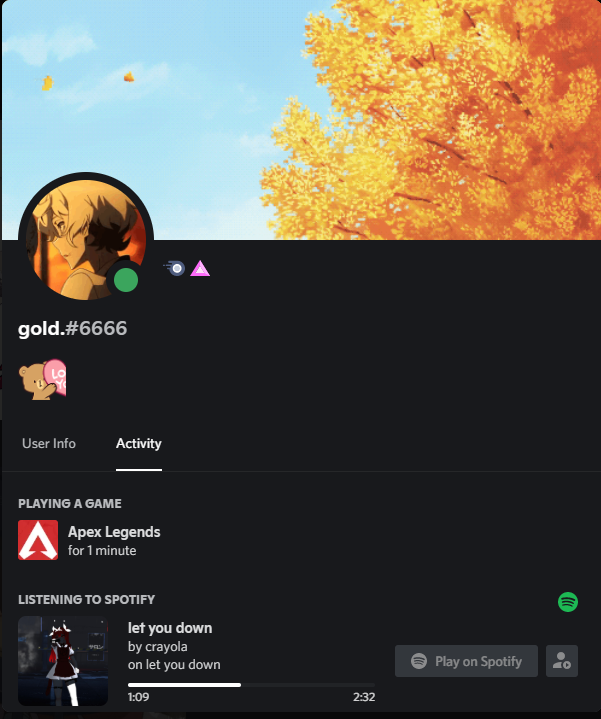
Task: Open the Spotify logo icon
Action: 568,602
